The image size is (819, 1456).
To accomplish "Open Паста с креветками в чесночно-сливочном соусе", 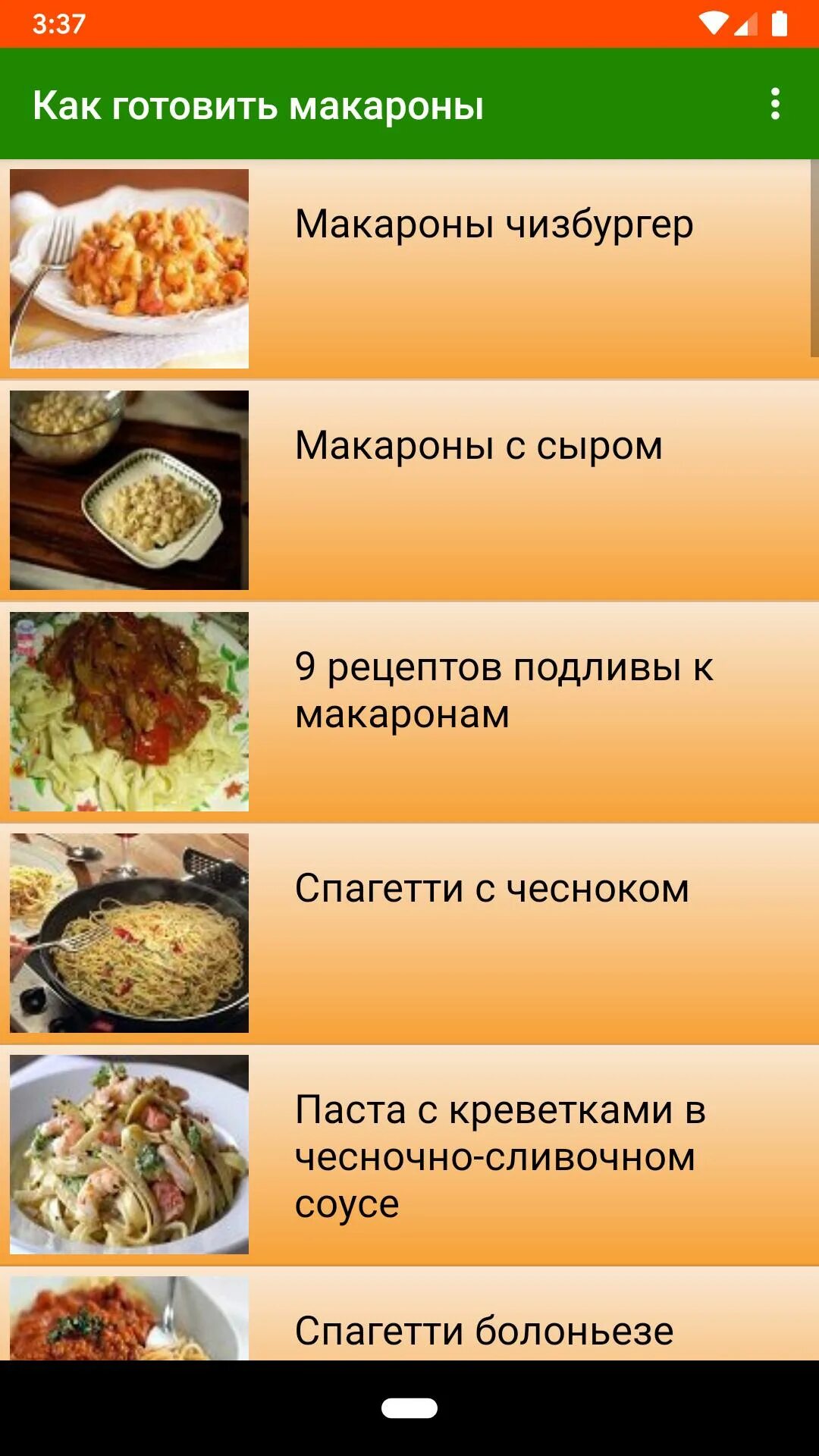I will [409, 1155].
